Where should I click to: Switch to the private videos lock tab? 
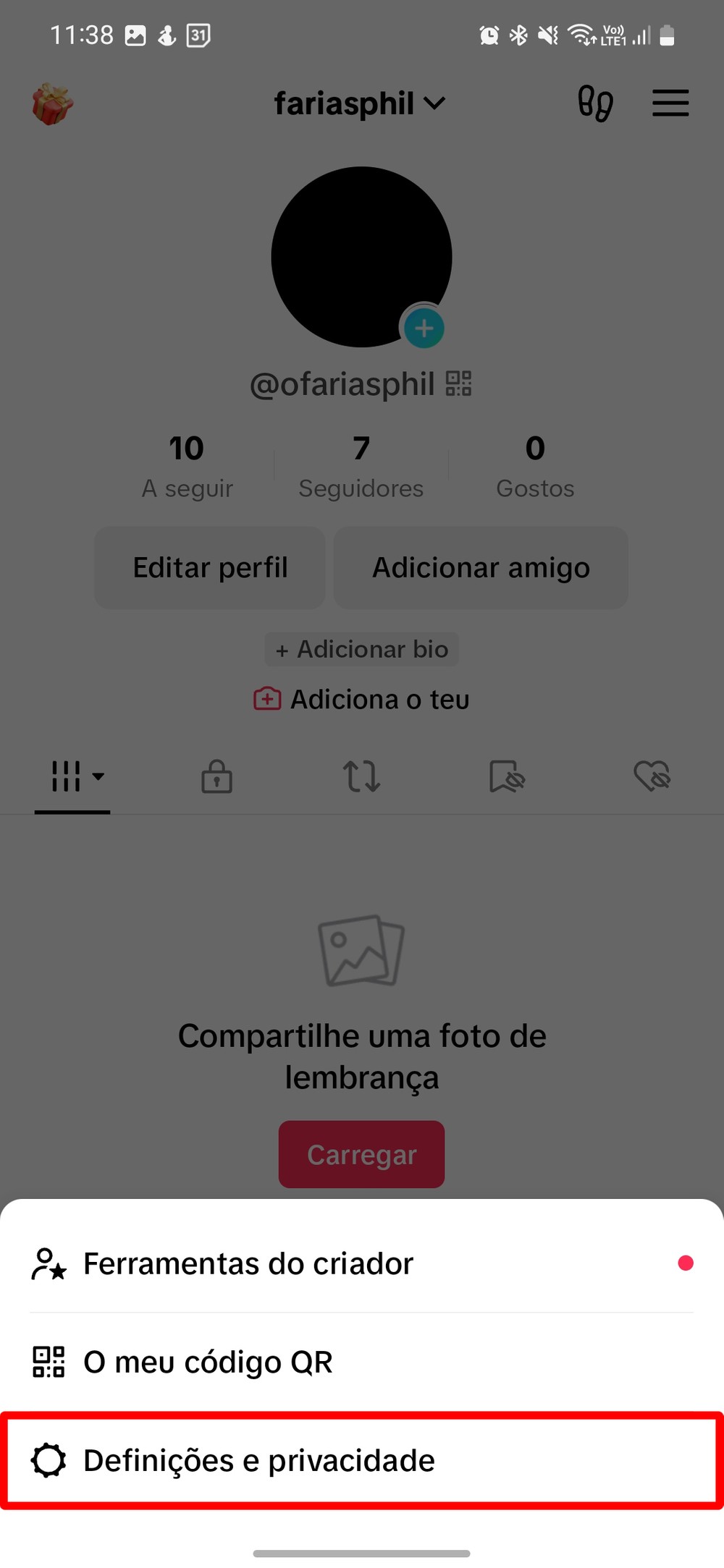pyautogui.click(x=216, y=777)
